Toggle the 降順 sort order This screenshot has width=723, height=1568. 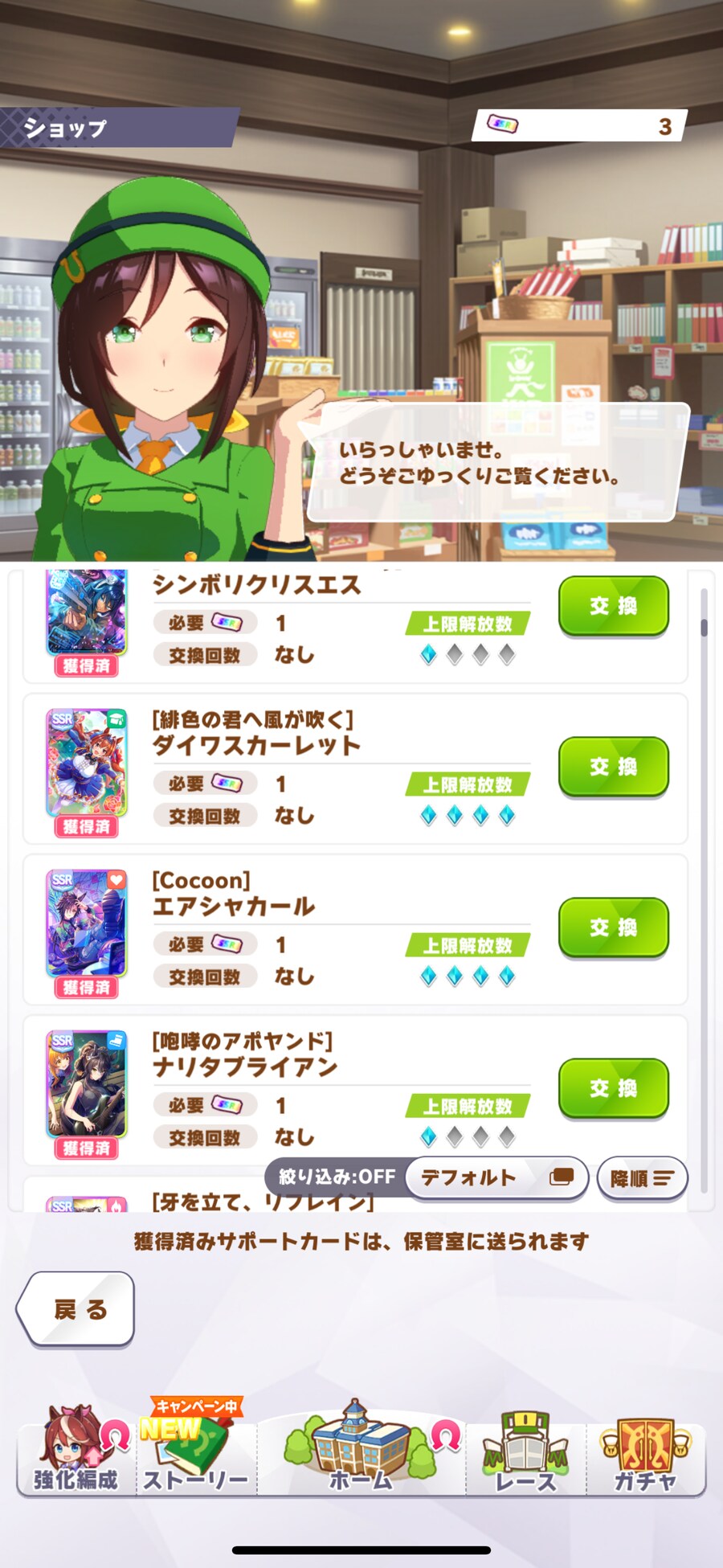tap(642, 1178)
